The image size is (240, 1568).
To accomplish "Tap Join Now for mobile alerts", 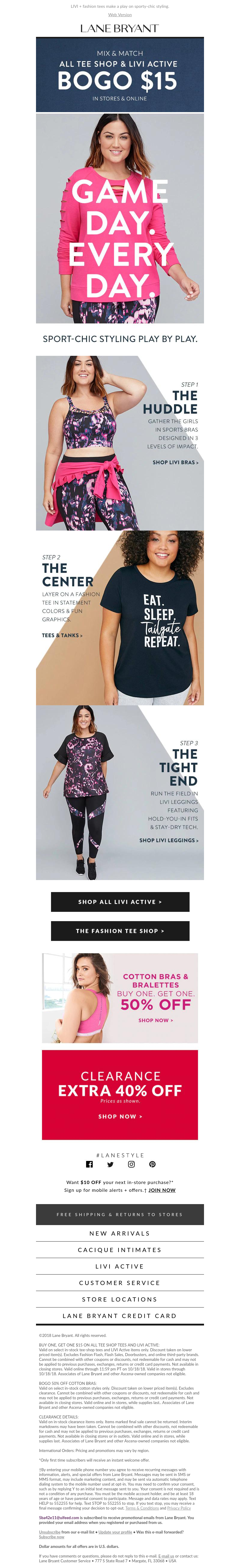I will tap(162, 1190).
